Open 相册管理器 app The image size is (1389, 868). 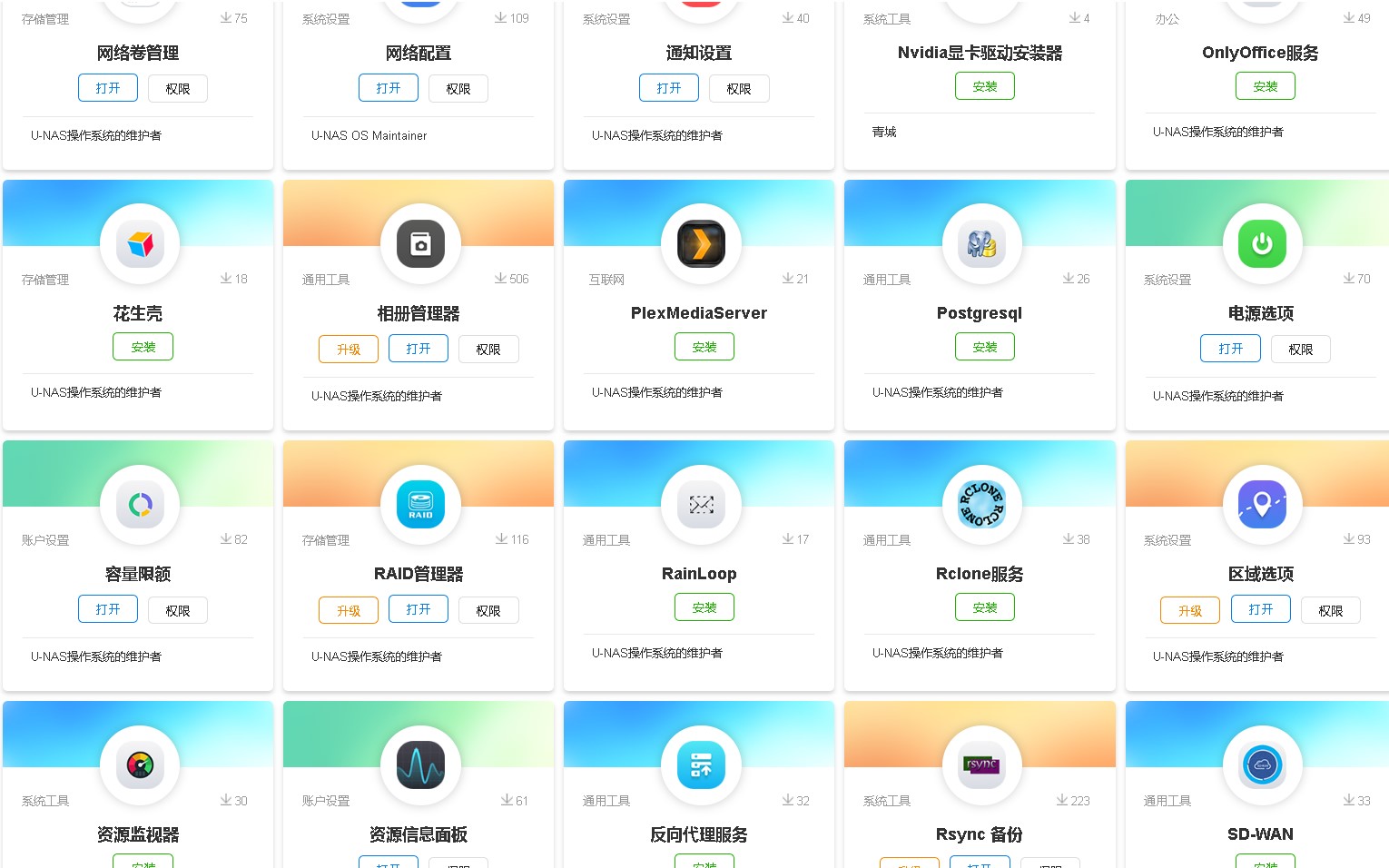coord(418,349)
